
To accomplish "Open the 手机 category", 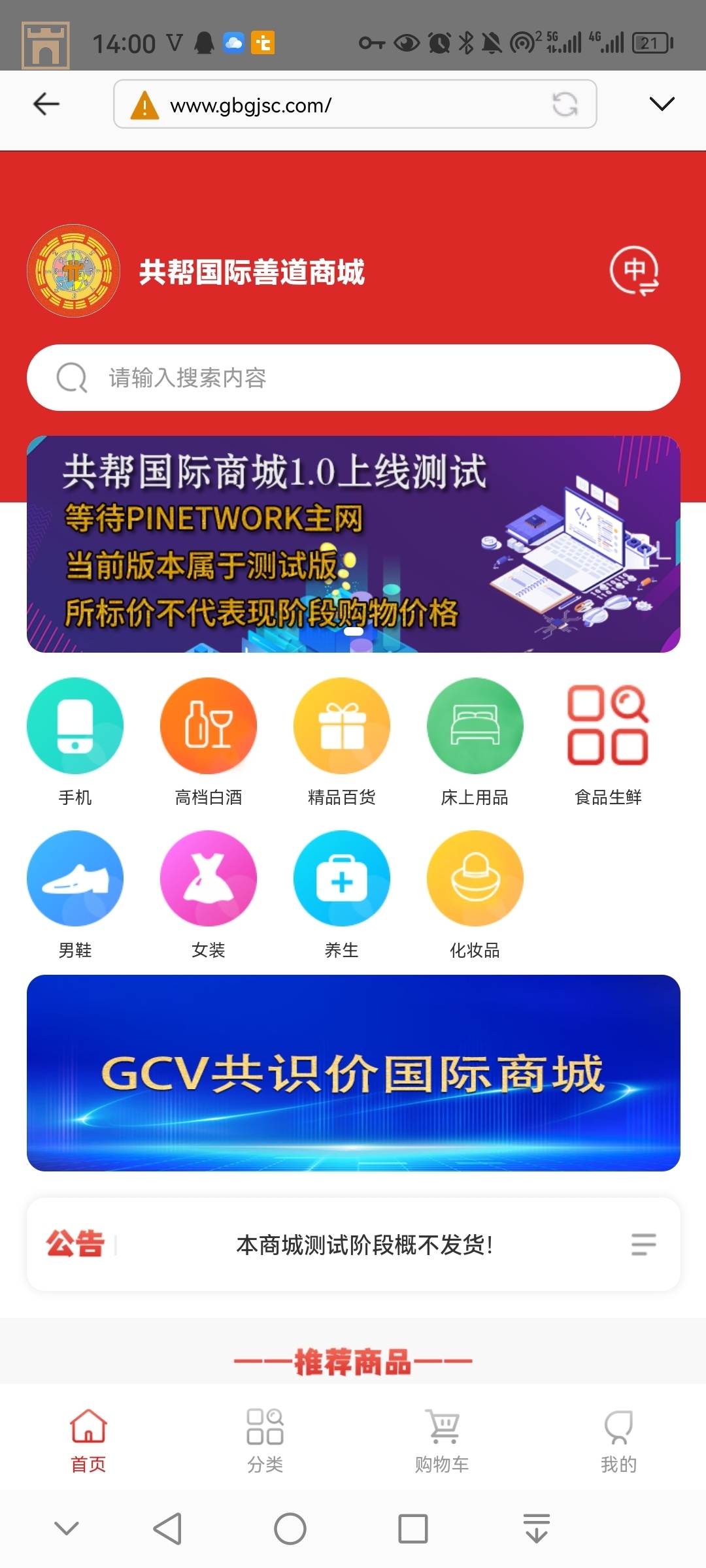I will pos(75,742).
